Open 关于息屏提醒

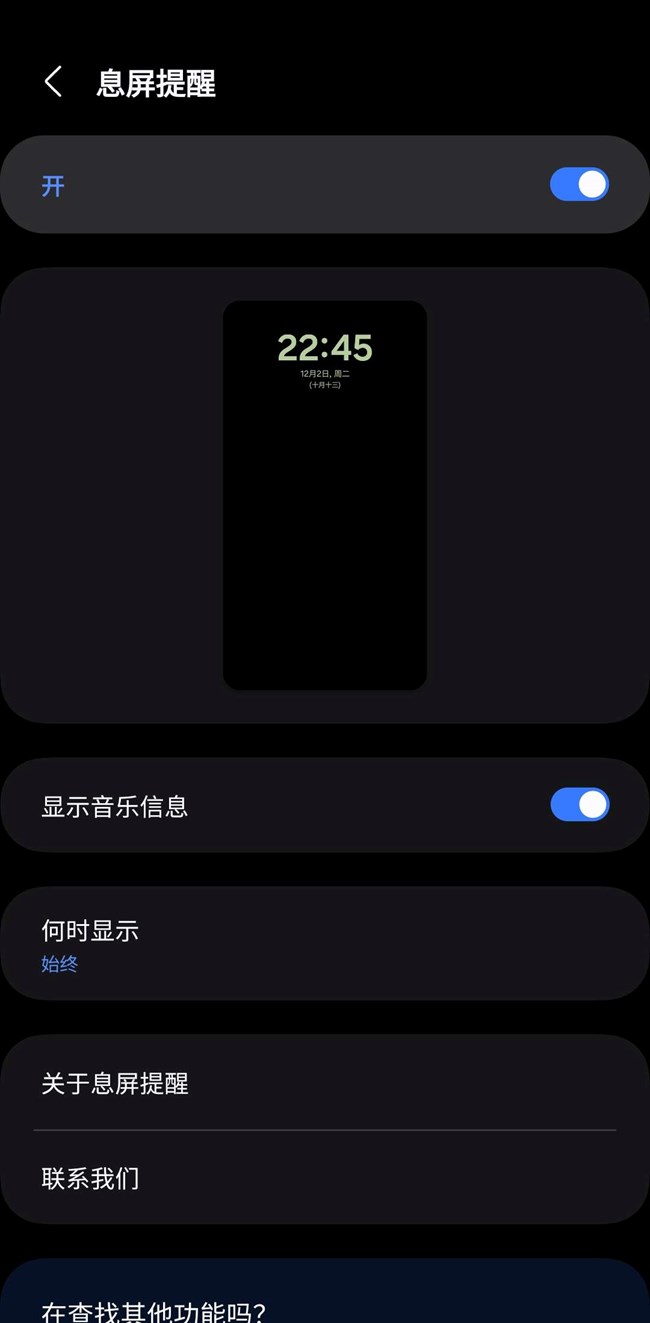coord(325,1083)
